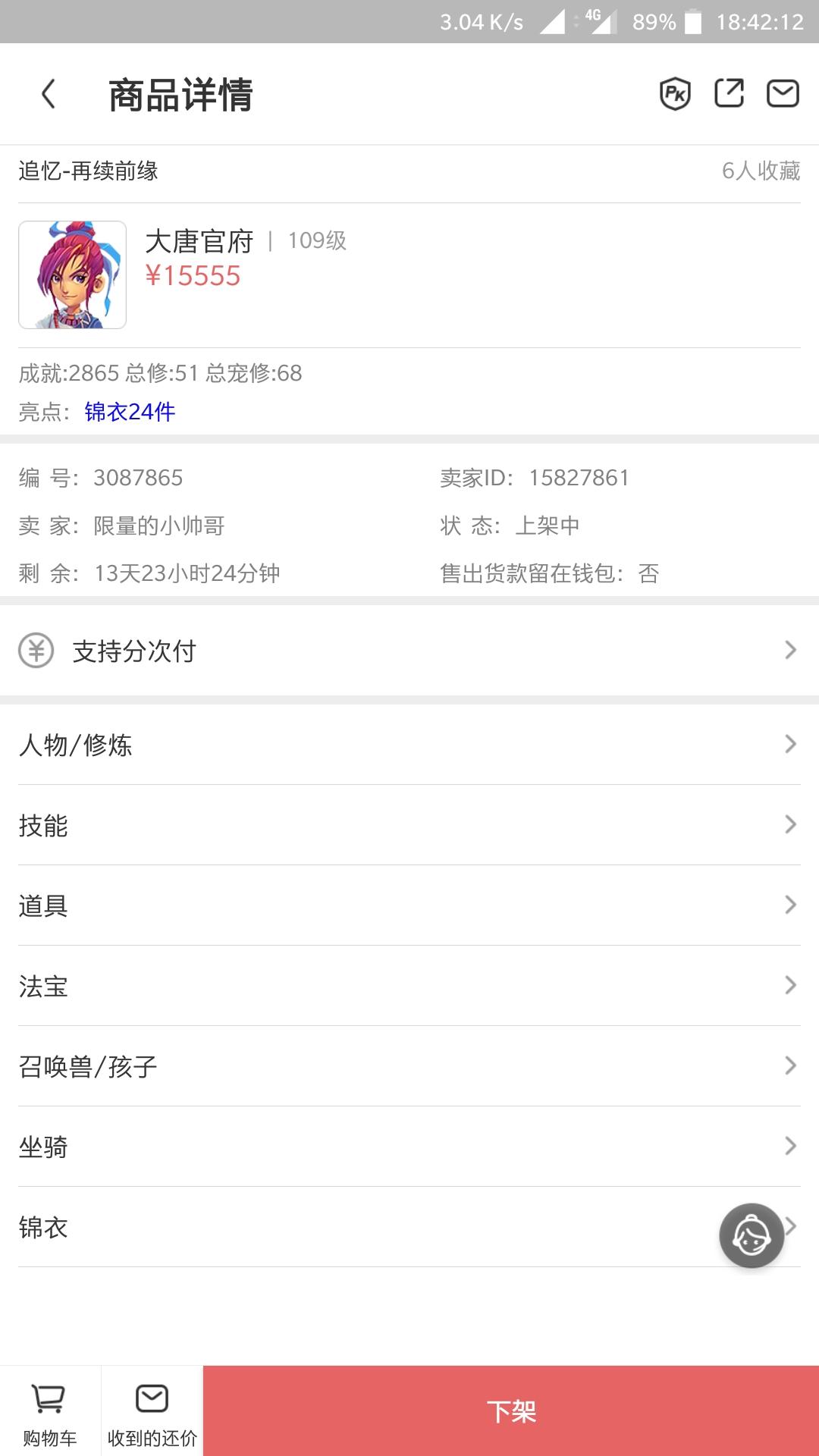The height and width of the screenshot is (1456, 819).
Task: Open the 锦衣24件 highlight link
Action: tap(130, 412)
